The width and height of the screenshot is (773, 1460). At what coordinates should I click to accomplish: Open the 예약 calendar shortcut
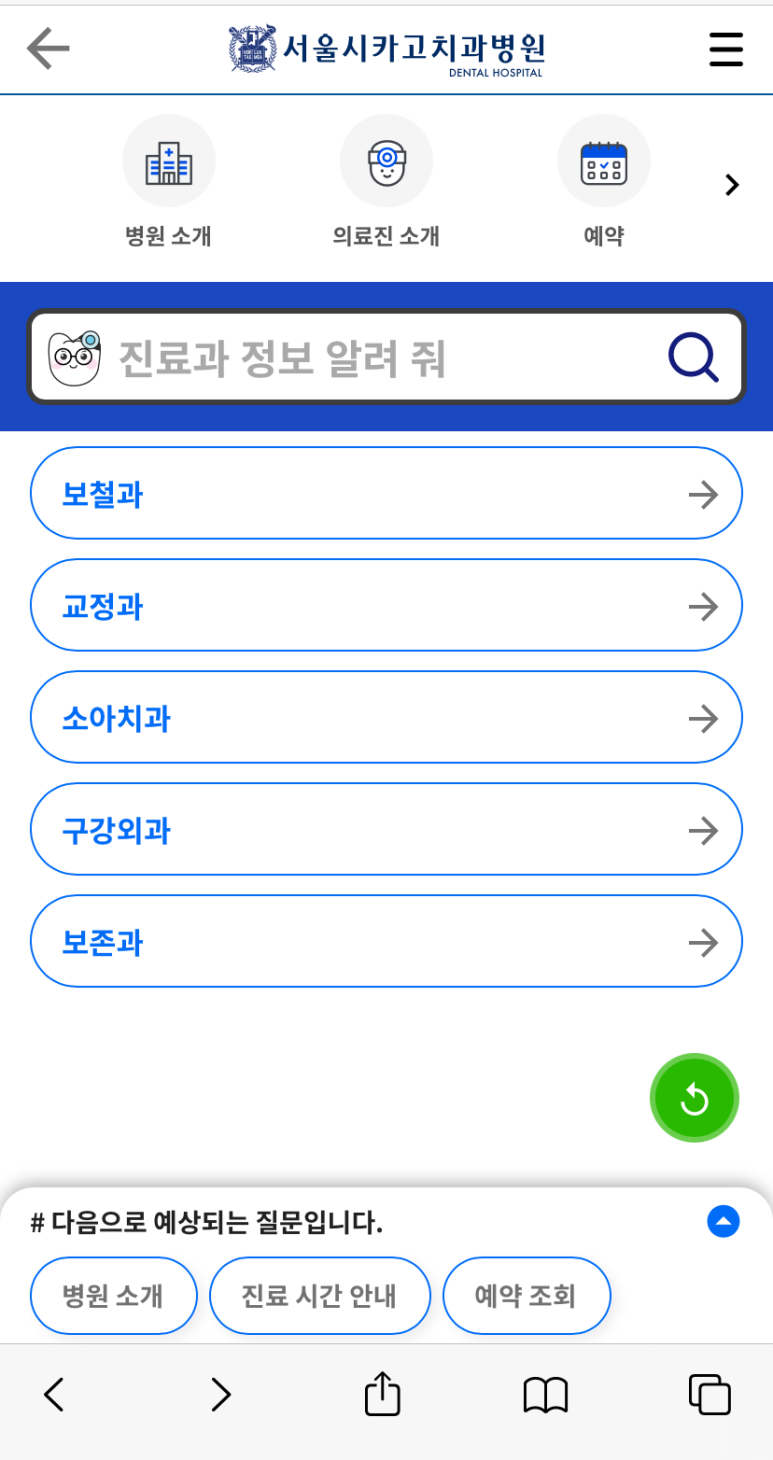point(604,180)
